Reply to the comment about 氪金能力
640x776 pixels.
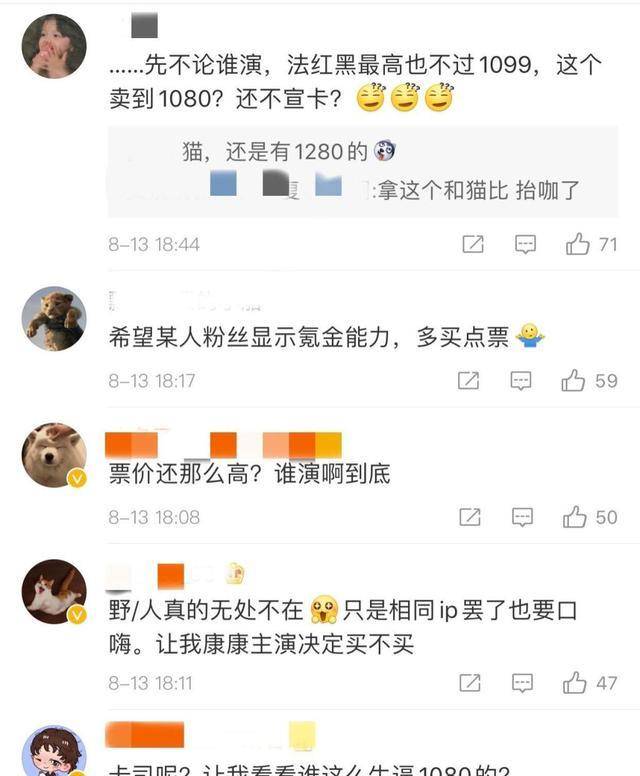click(521, 380)
